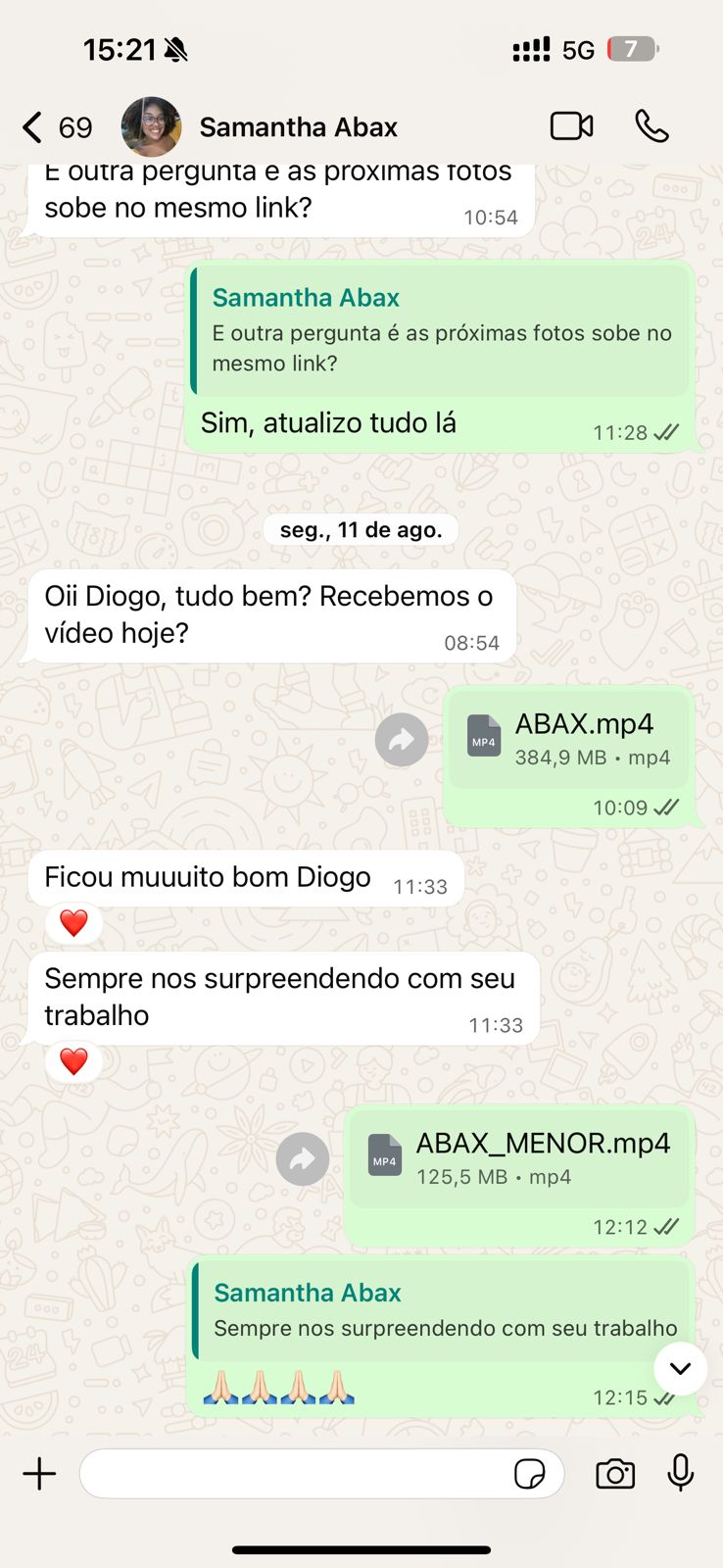Start a voice call with Samantha Abax
Image resolution: width=723 pixels, height=1568 pixels.
click(x=651, y=126)
